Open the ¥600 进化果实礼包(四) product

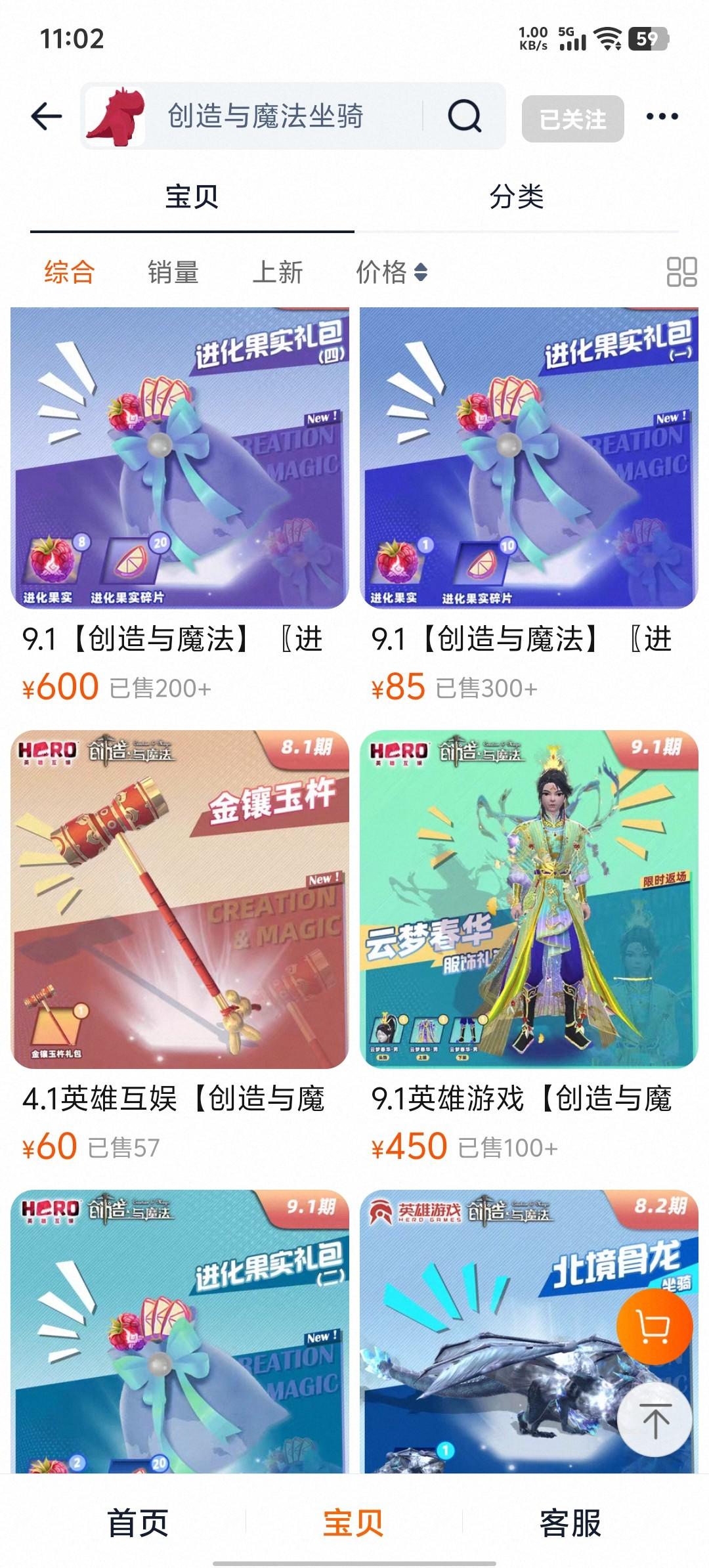click(180, 460)
